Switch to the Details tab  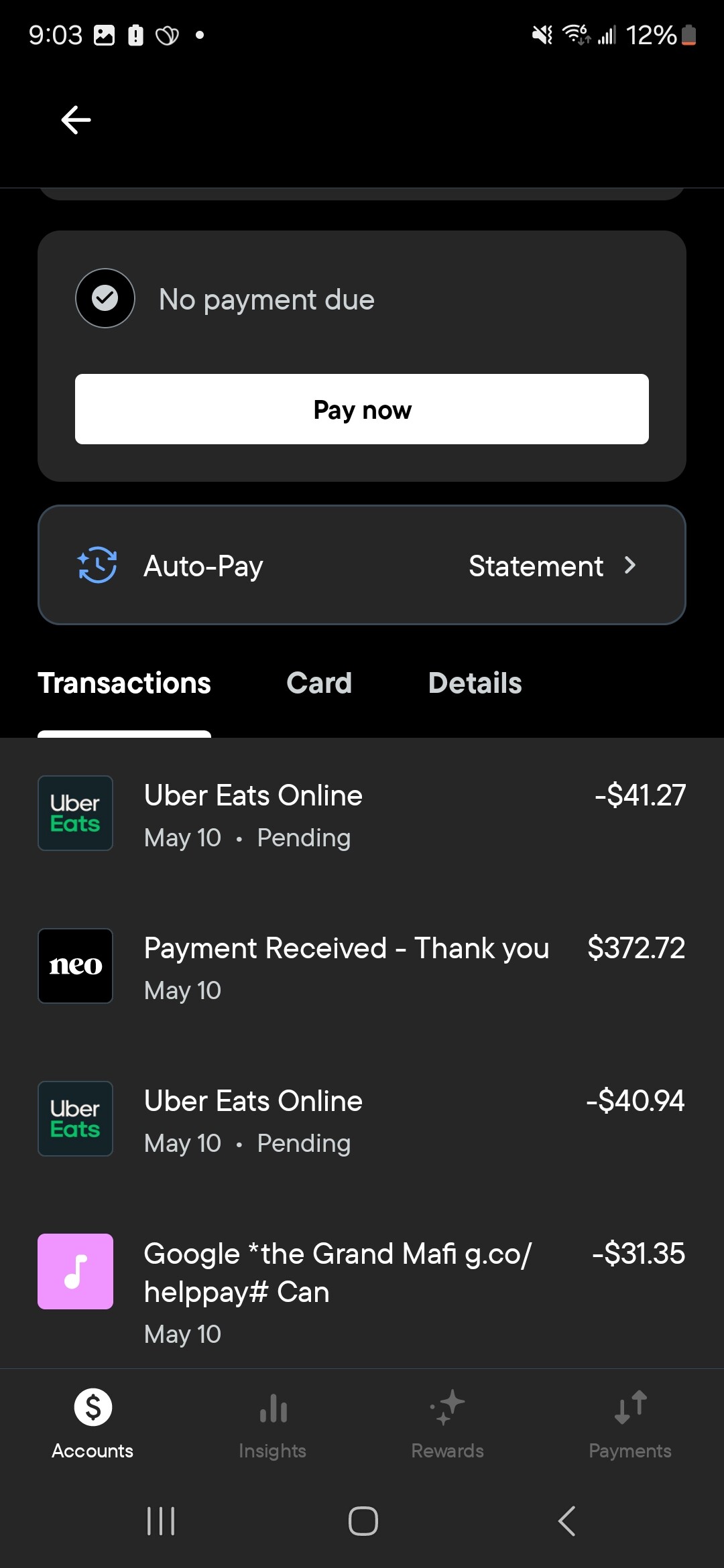(x=475, y=683)
